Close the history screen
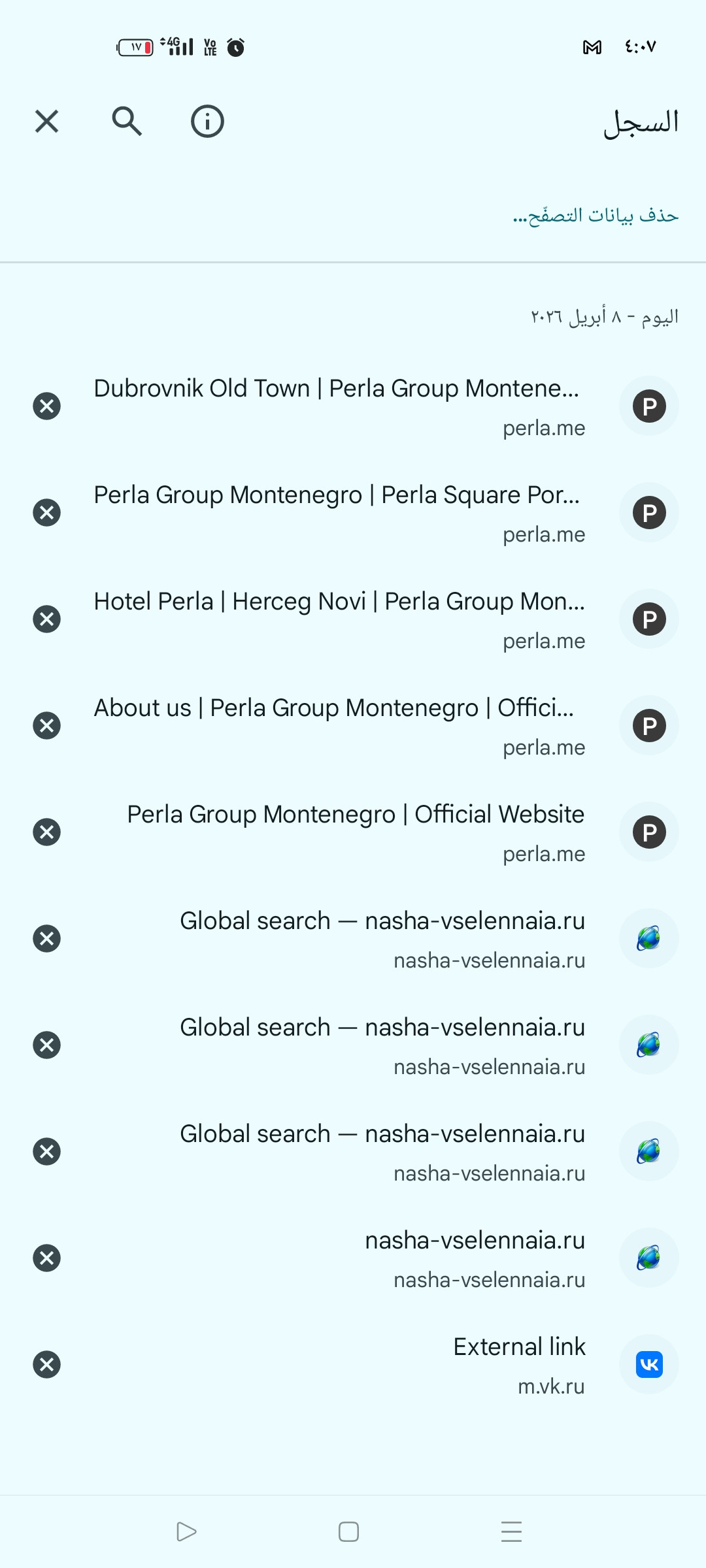706x1568 pixels. (46, 122)
